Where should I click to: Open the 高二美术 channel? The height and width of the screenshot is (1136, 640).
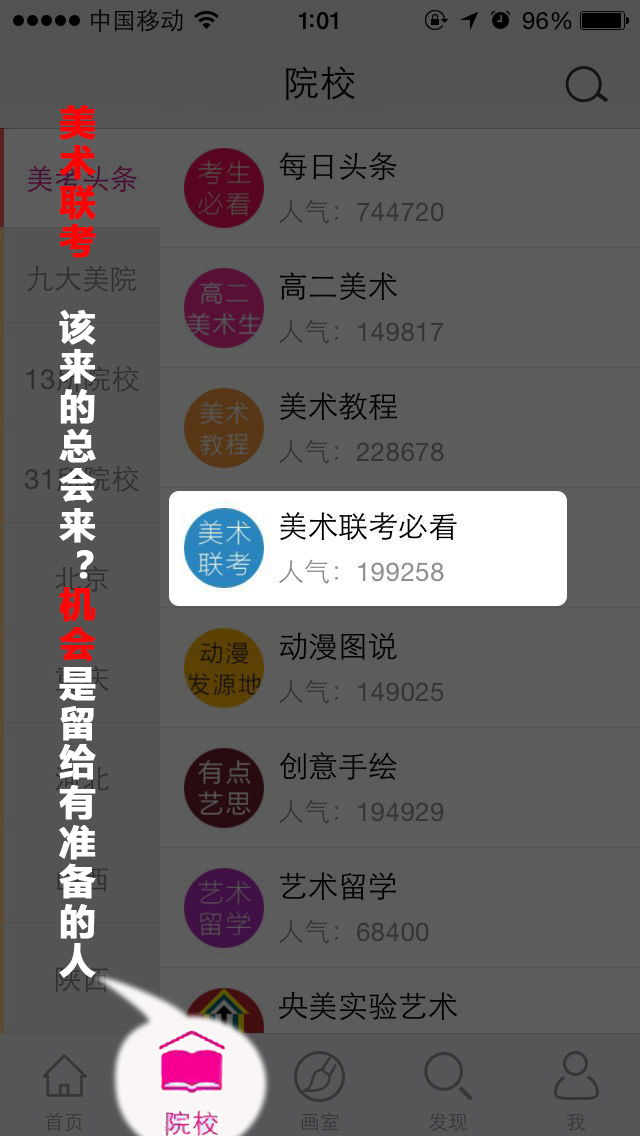coord(400,308)
